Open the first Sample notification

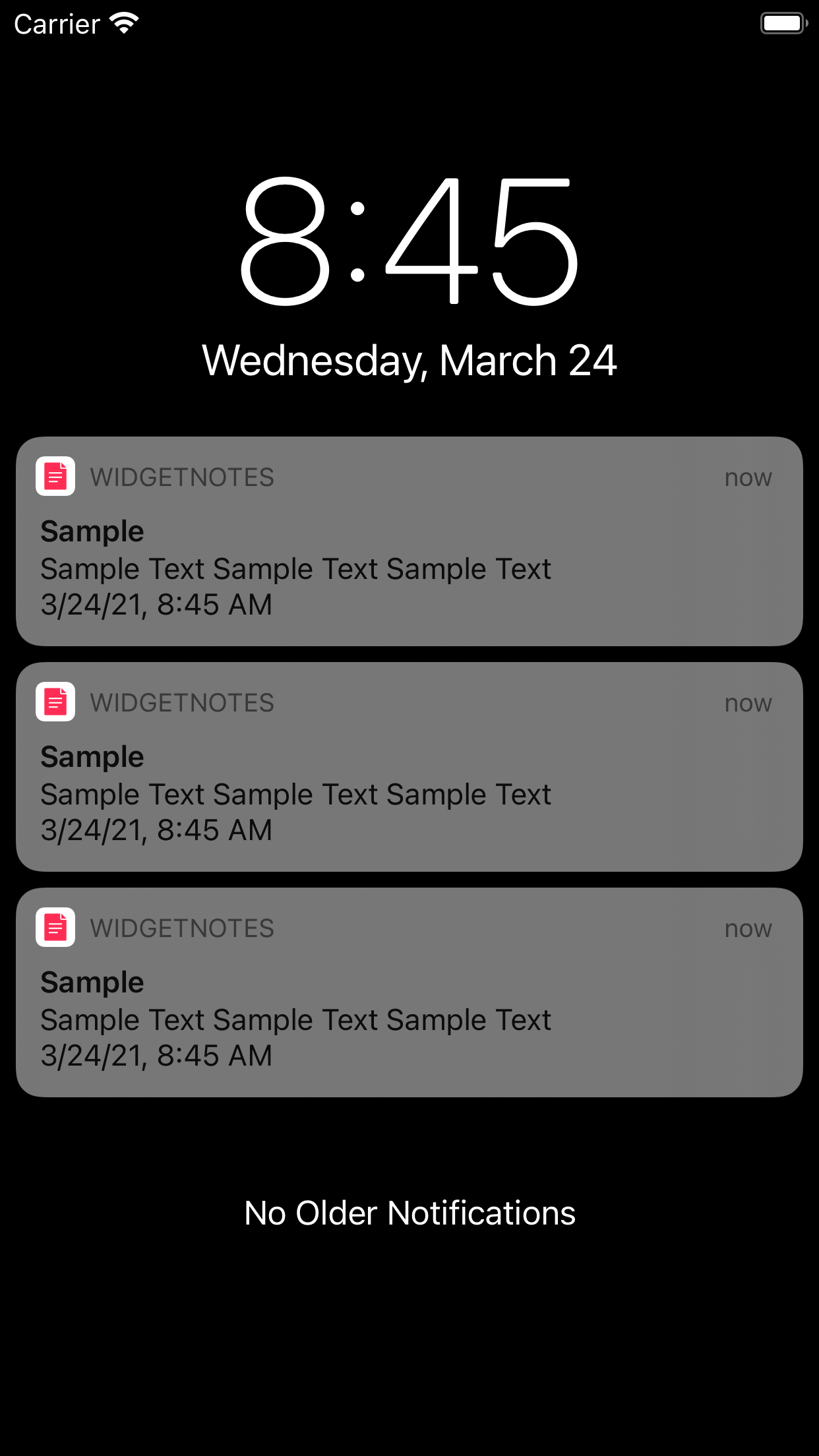(409, 541)
